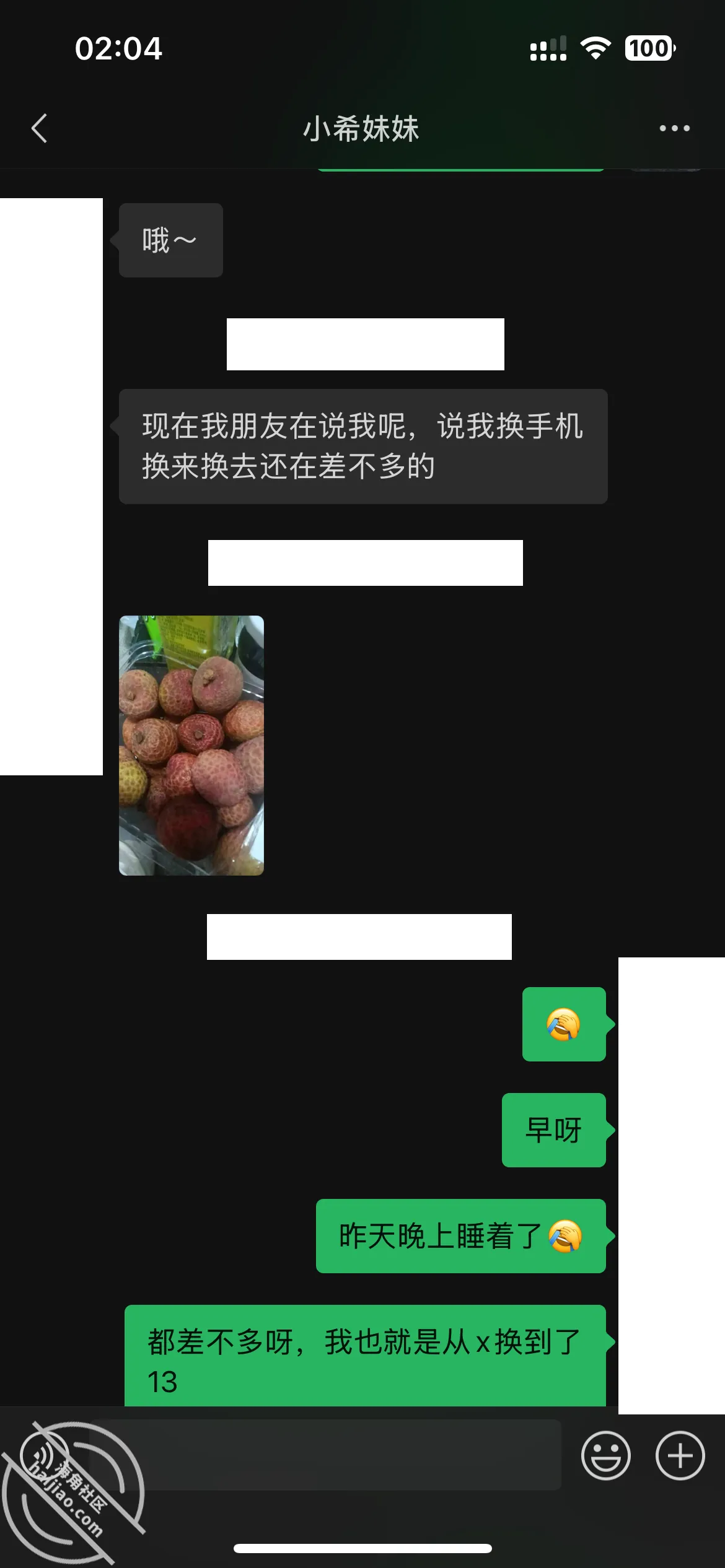Open the three-dot chat options menu
Viewport: 725px width, 1568px height.
pyautogui.click(x=674, y=128)
